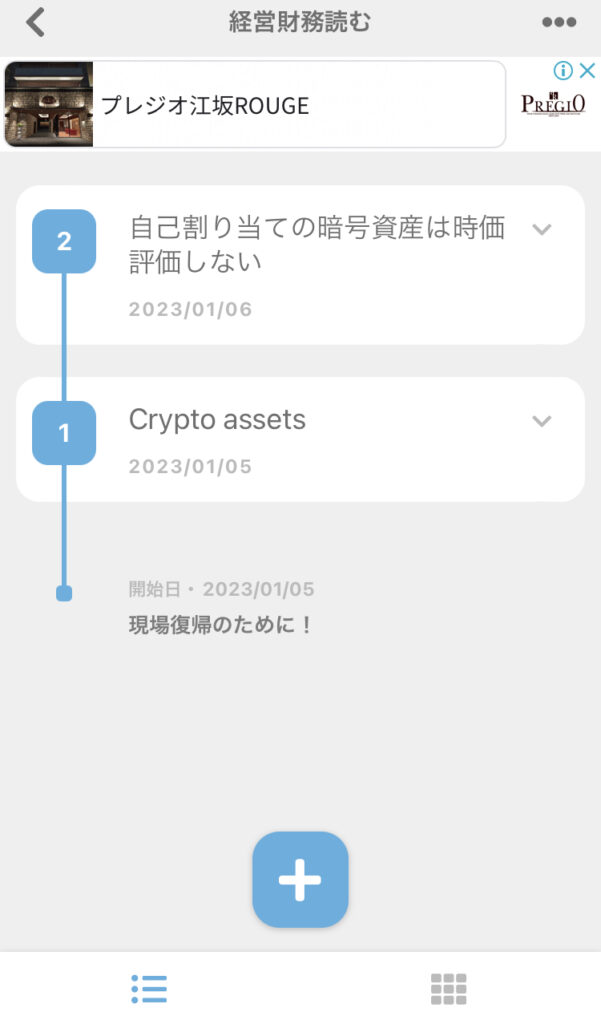Add a new entry with plus button
This screenshot has width=601, height=1024.
coord(300,880)
